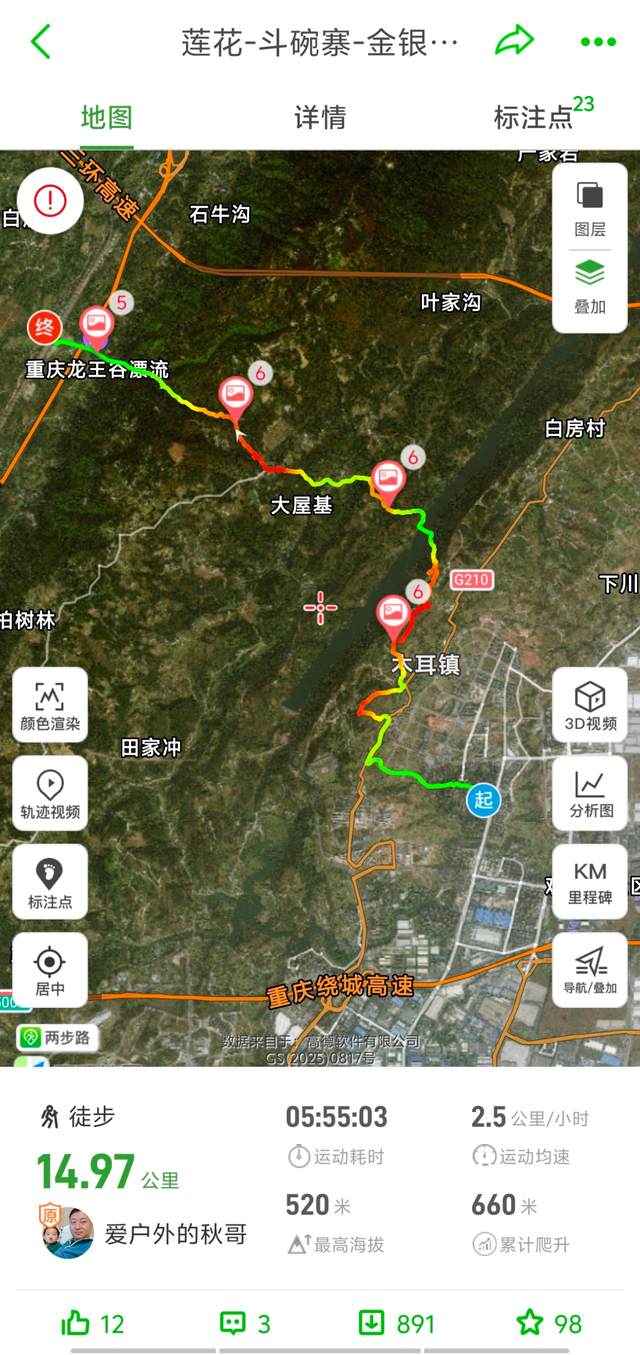Add this track to favorites
This screenshot has height=1355, width=640.
pyautogui.click(x=549, y=1324)
